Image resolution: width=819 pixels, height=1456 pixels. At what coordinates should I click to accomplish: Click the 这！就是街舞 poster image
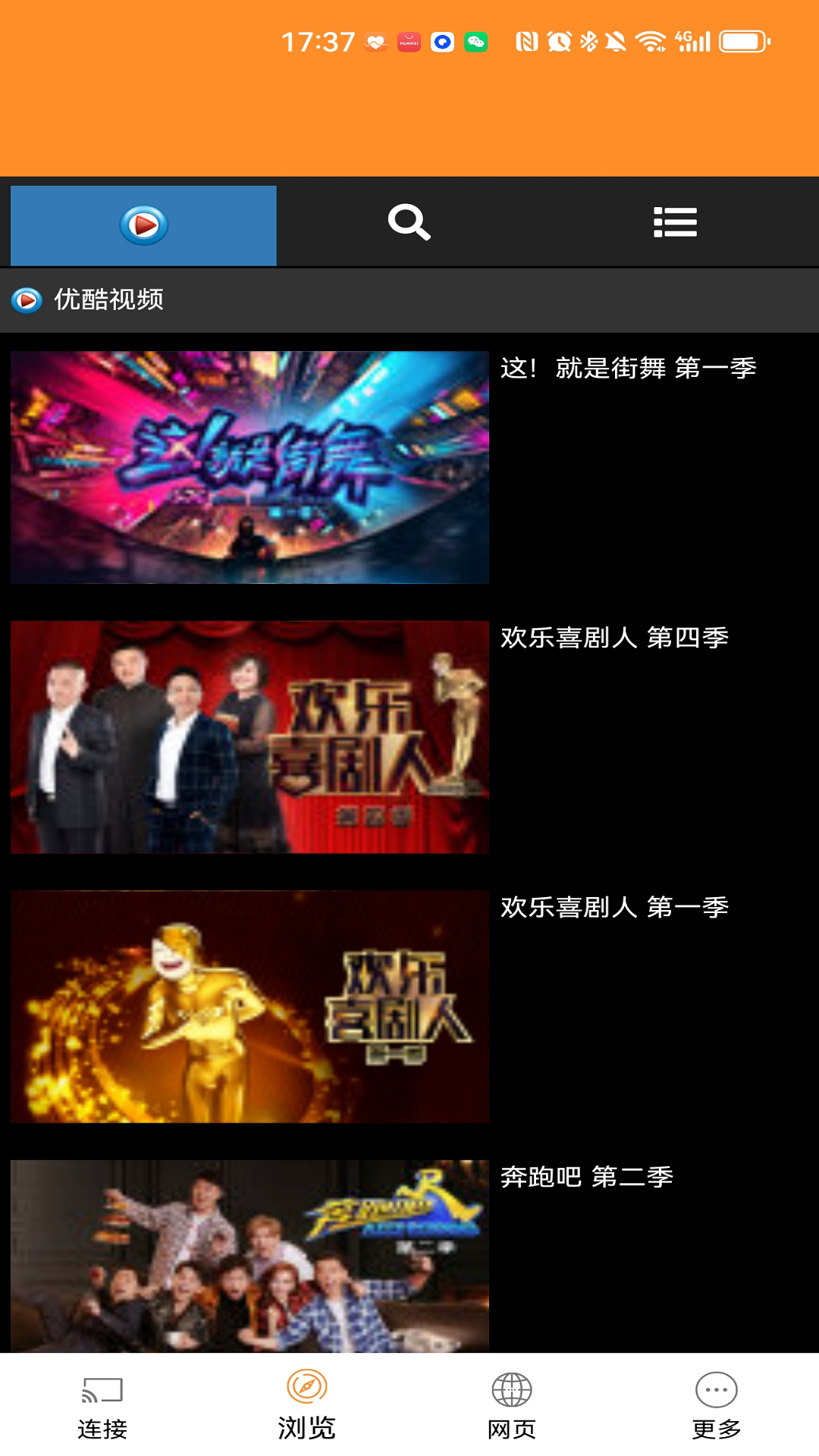[x=250, y=466]
